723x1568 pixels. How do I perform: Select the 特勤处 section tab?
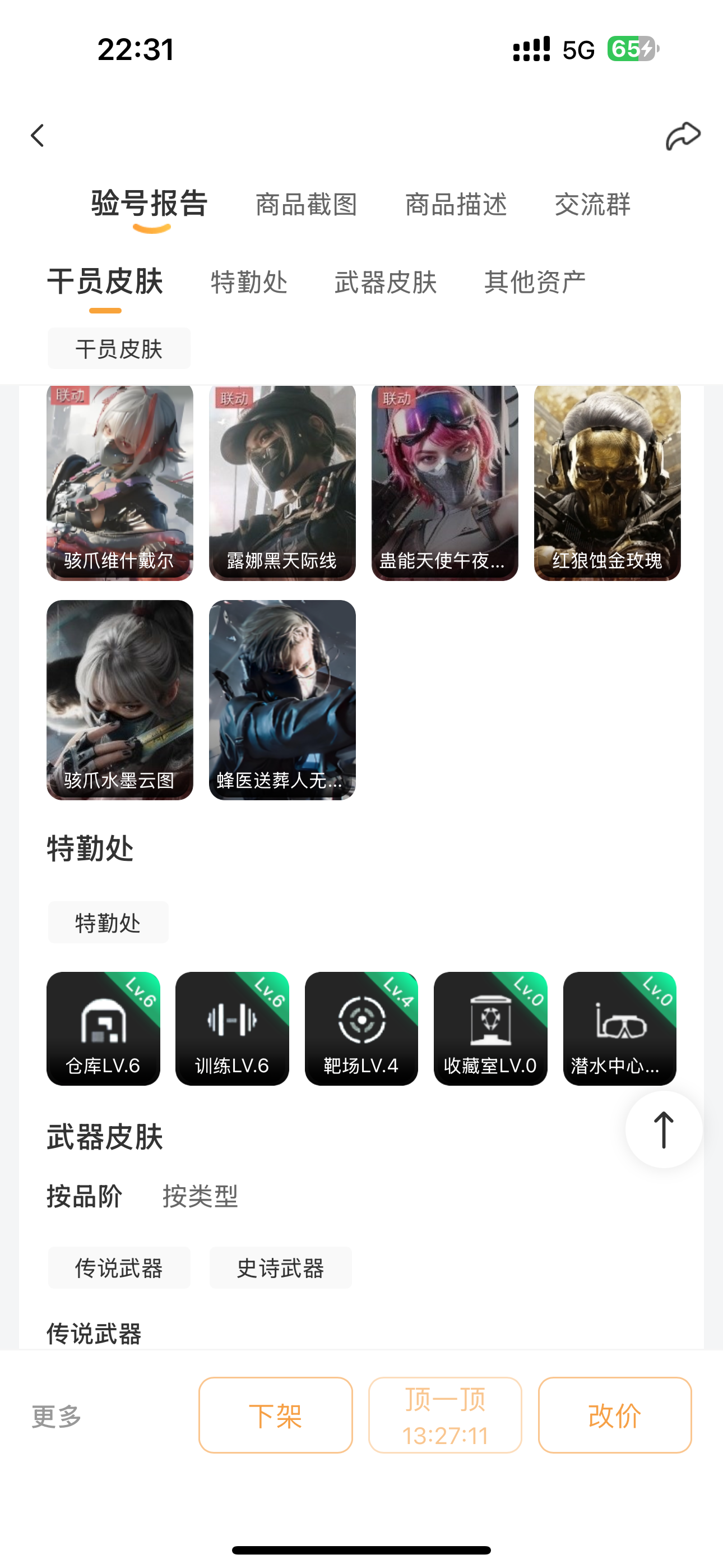point(249,283)
